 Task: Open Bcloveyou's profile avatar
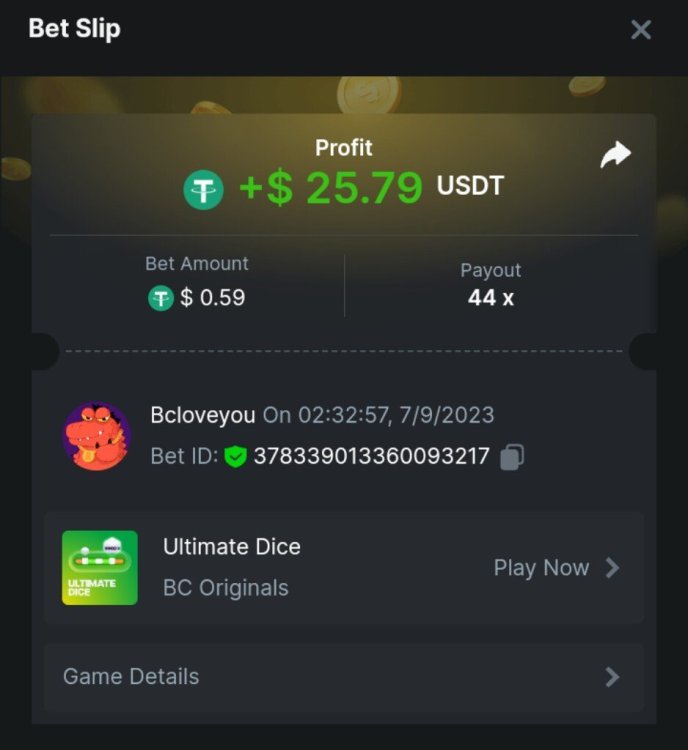[x=97, y=437]
